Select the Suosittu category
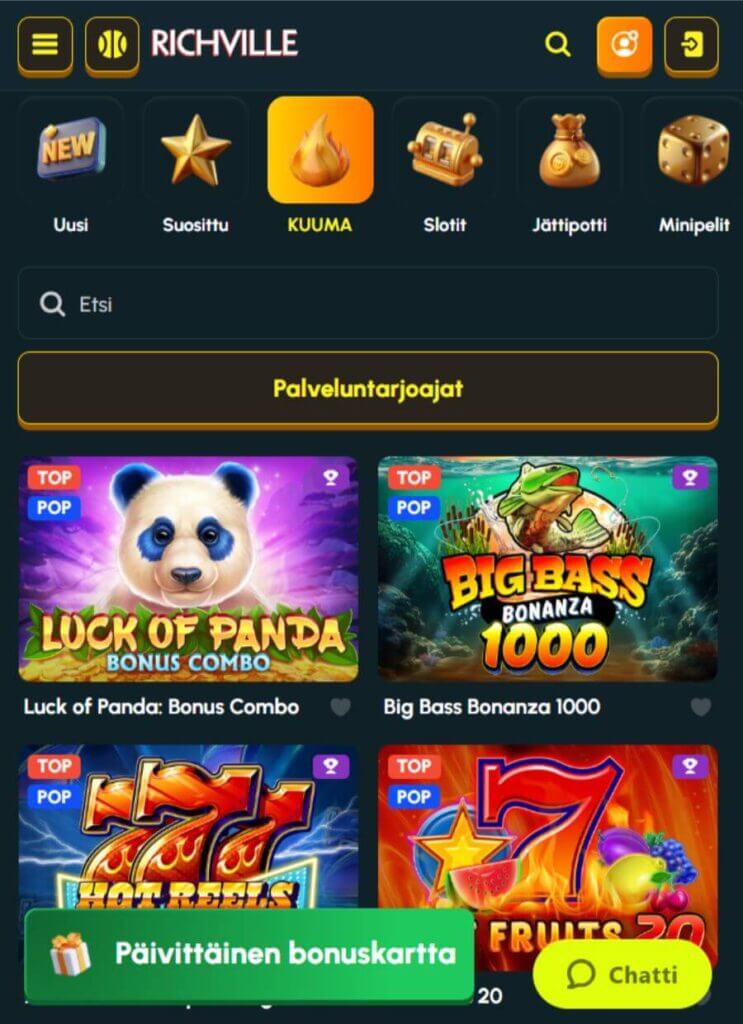Viewport: 743px width, 1024px height. [x=195, y=167]
